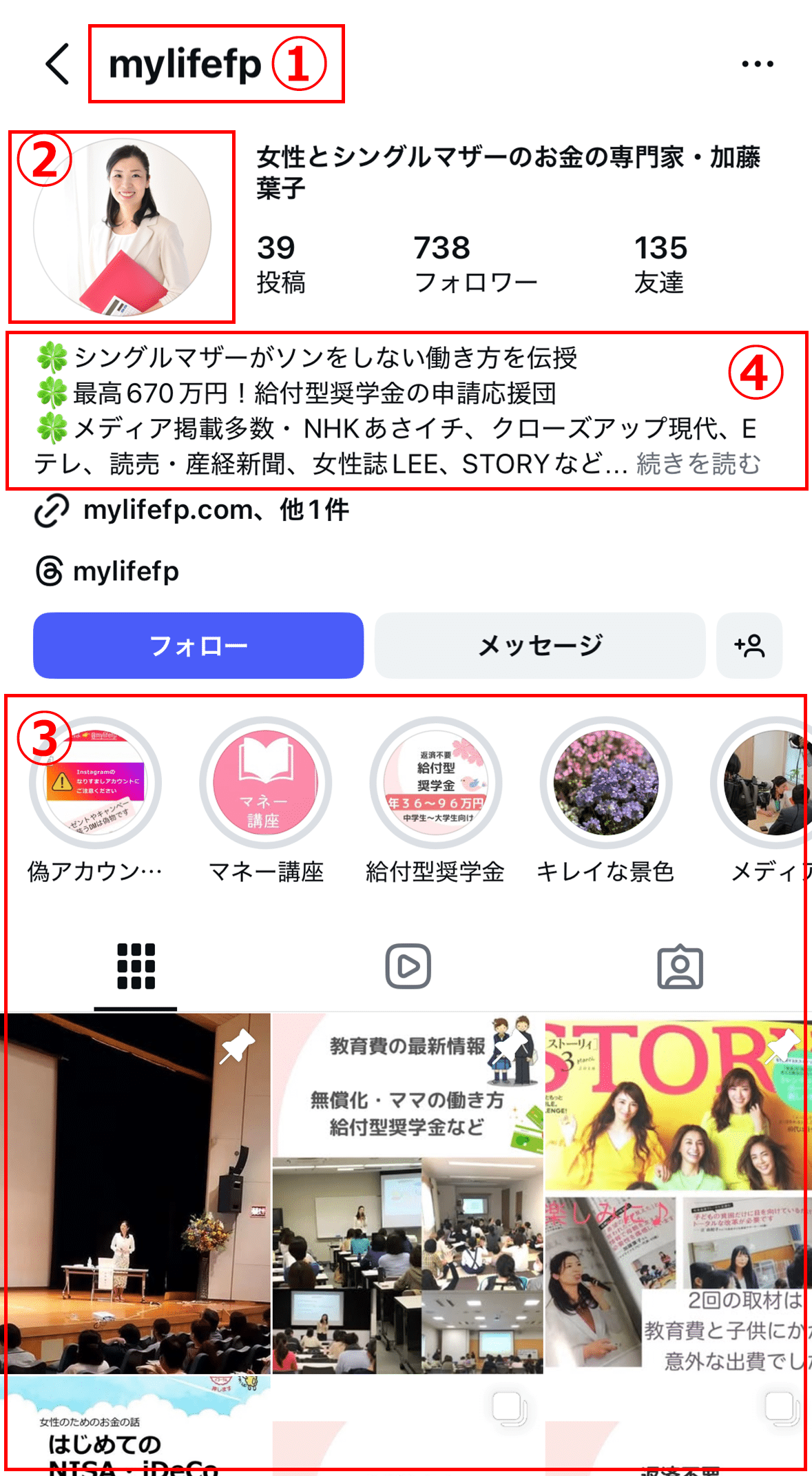Tap the メッセージ button
The height and width of the screenshot is (1476, 812).
540,646
